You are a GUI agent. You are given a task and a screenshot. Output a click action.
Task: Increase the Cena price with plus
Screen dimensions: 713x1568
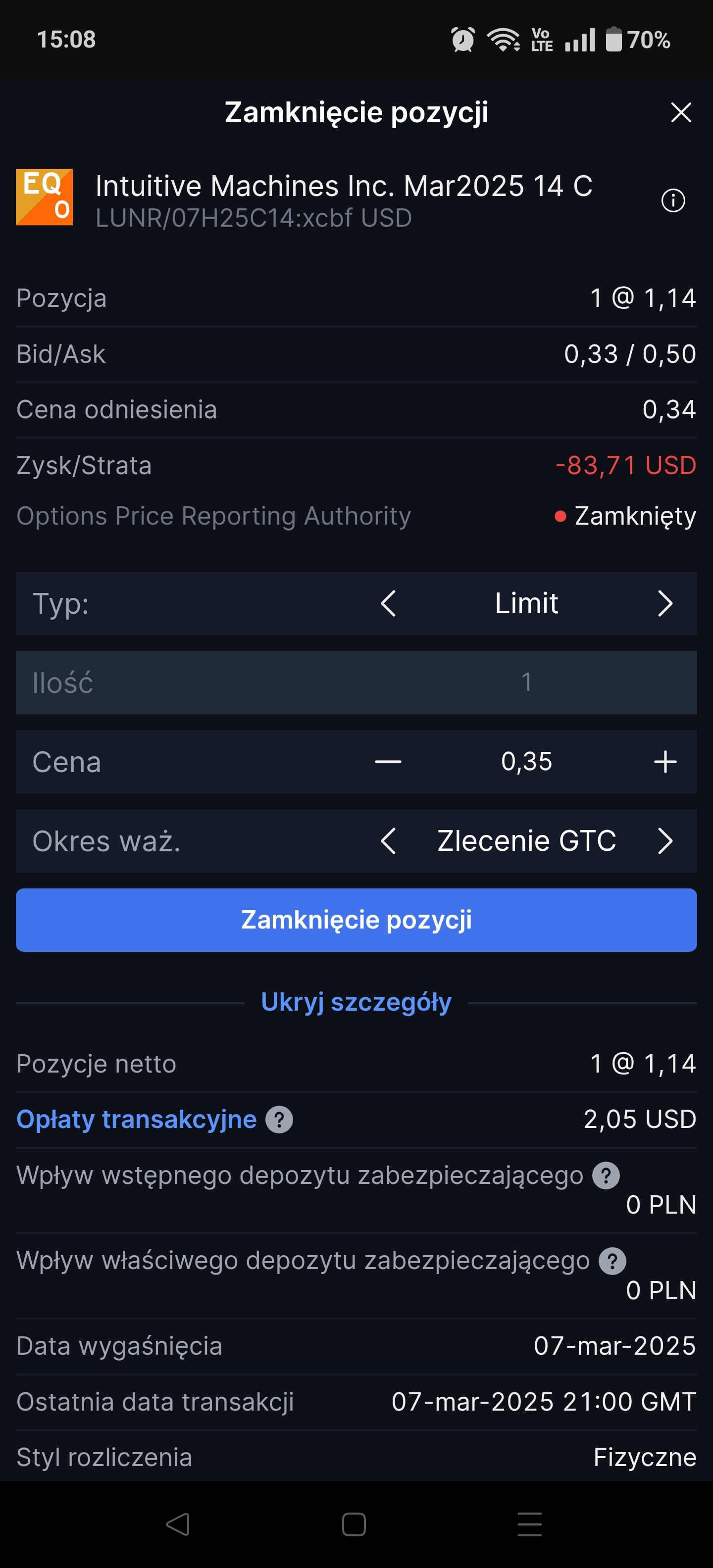tap(665, 761)
